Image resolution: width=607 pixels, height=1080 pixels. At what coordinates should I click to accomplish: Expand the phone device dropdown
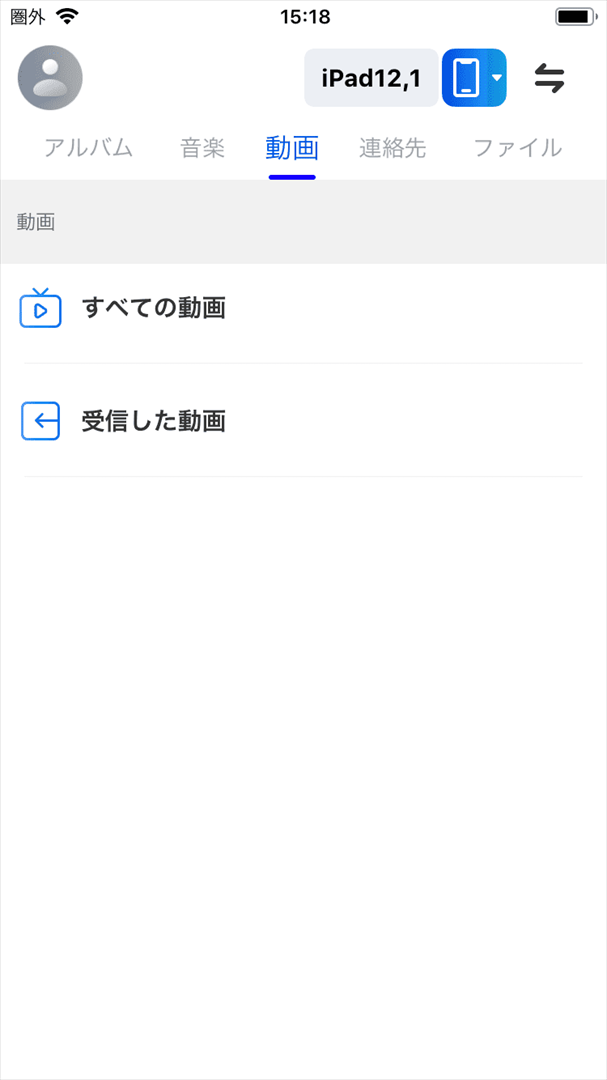475,78
